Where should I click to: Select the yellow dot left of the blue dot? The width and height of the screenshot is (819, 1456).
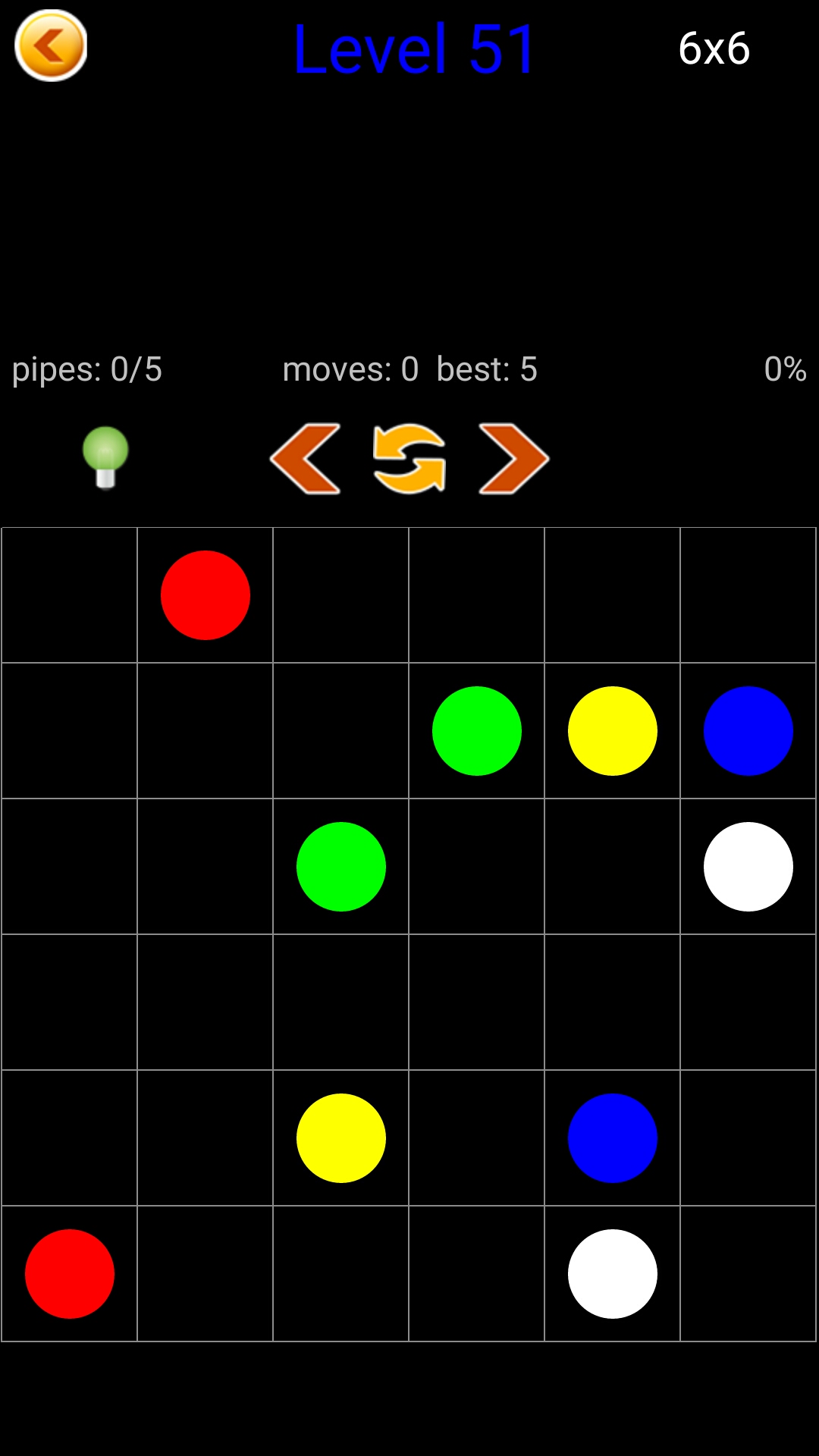coord(612,731)
